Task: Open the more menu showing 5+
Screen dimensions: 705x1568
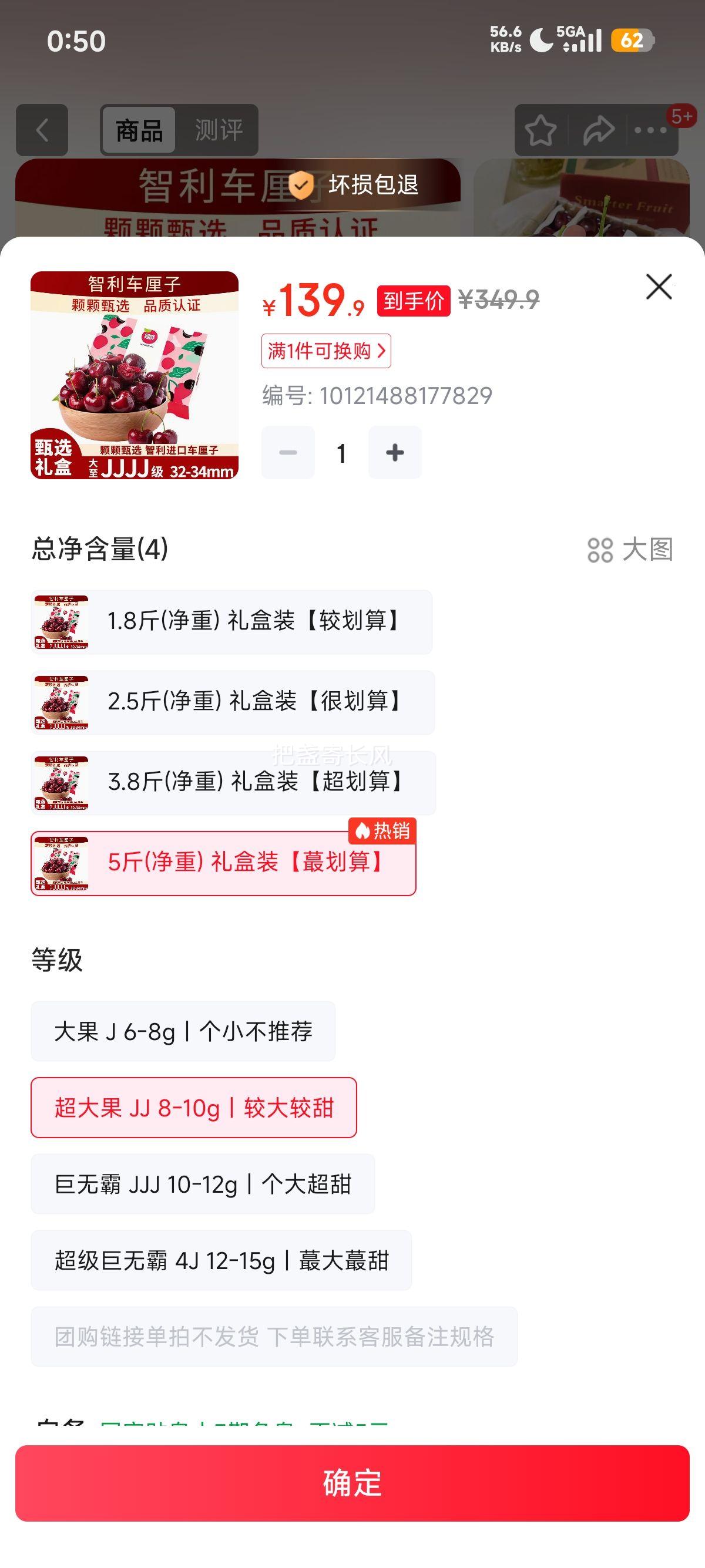Action: click(650, 129)
